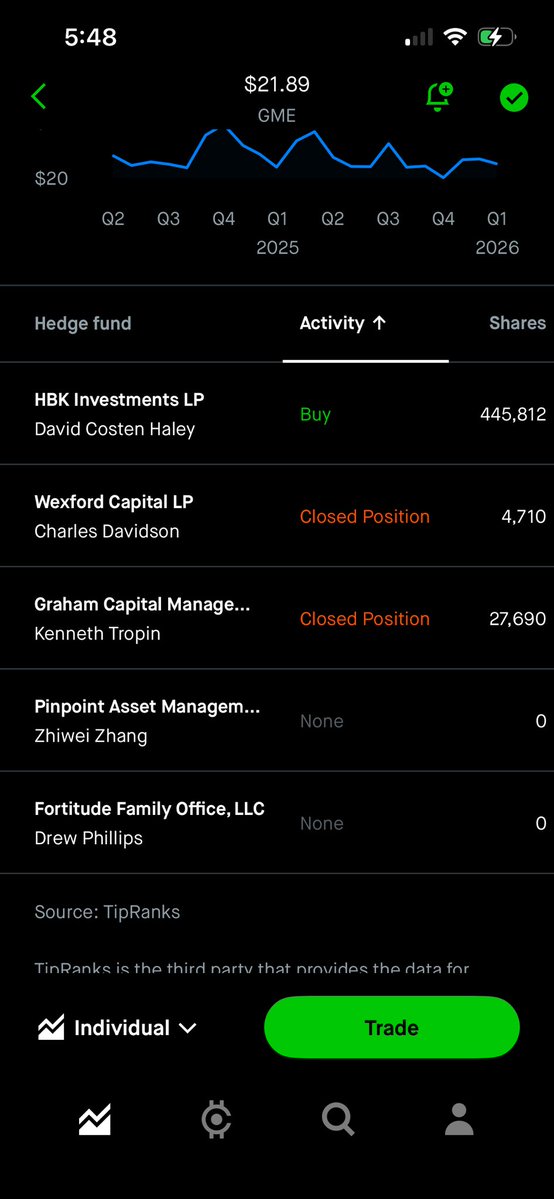Open the HBK Investments LP row
The height and width of the screenshot is (1199, 554).
[277, 414]
